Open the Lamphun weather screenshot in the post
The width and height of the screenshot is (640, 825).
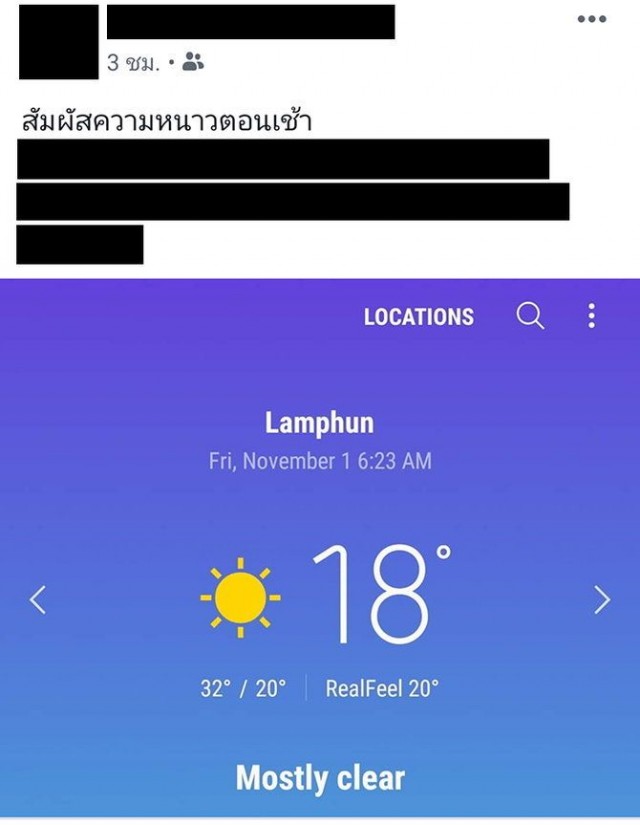coord(320,550)
